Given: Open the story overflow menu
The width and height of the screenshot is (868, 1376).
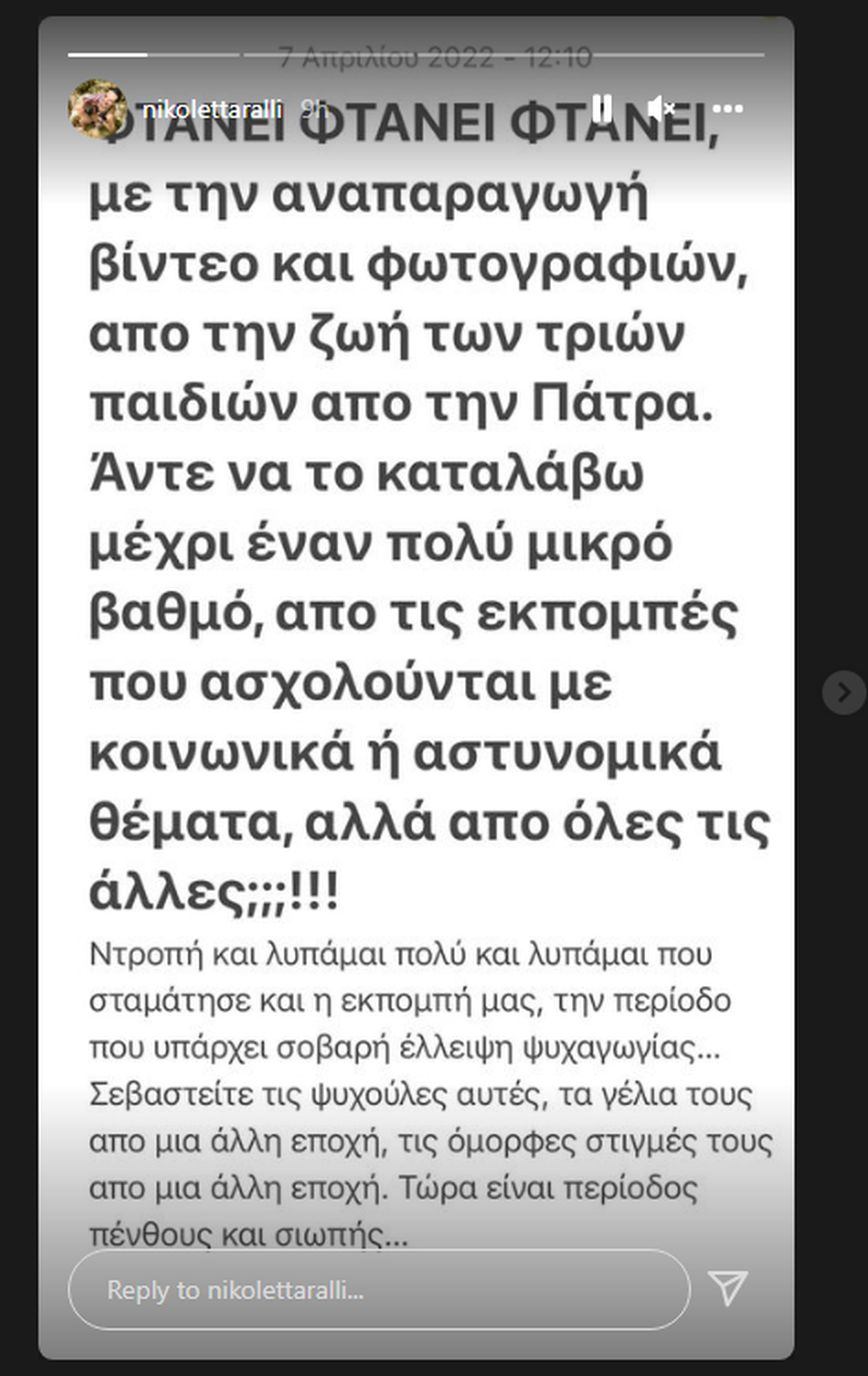Looking at the screenshot, I should point(728,108).
